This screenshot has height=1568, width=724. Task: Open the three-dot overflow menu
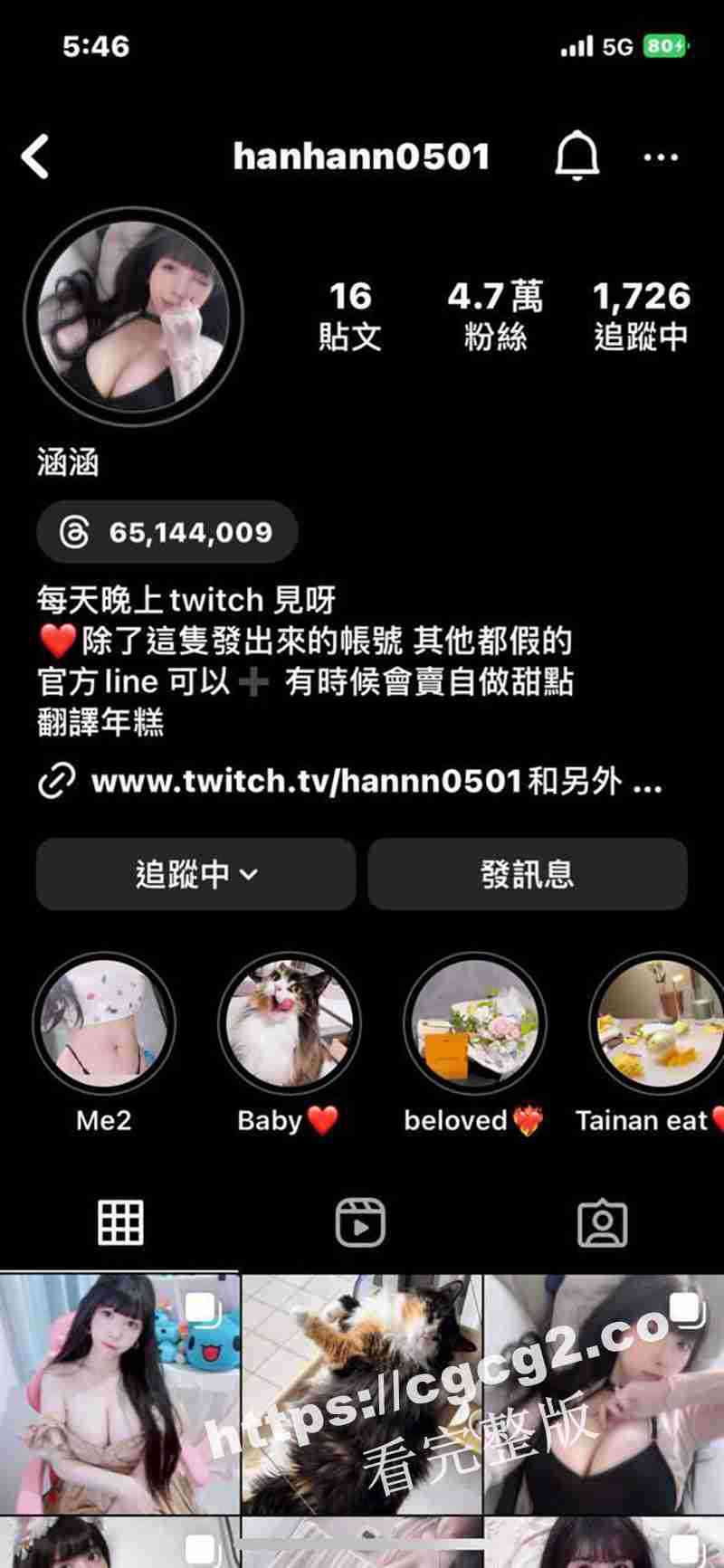pyautogui.click(x=660, y=157)
